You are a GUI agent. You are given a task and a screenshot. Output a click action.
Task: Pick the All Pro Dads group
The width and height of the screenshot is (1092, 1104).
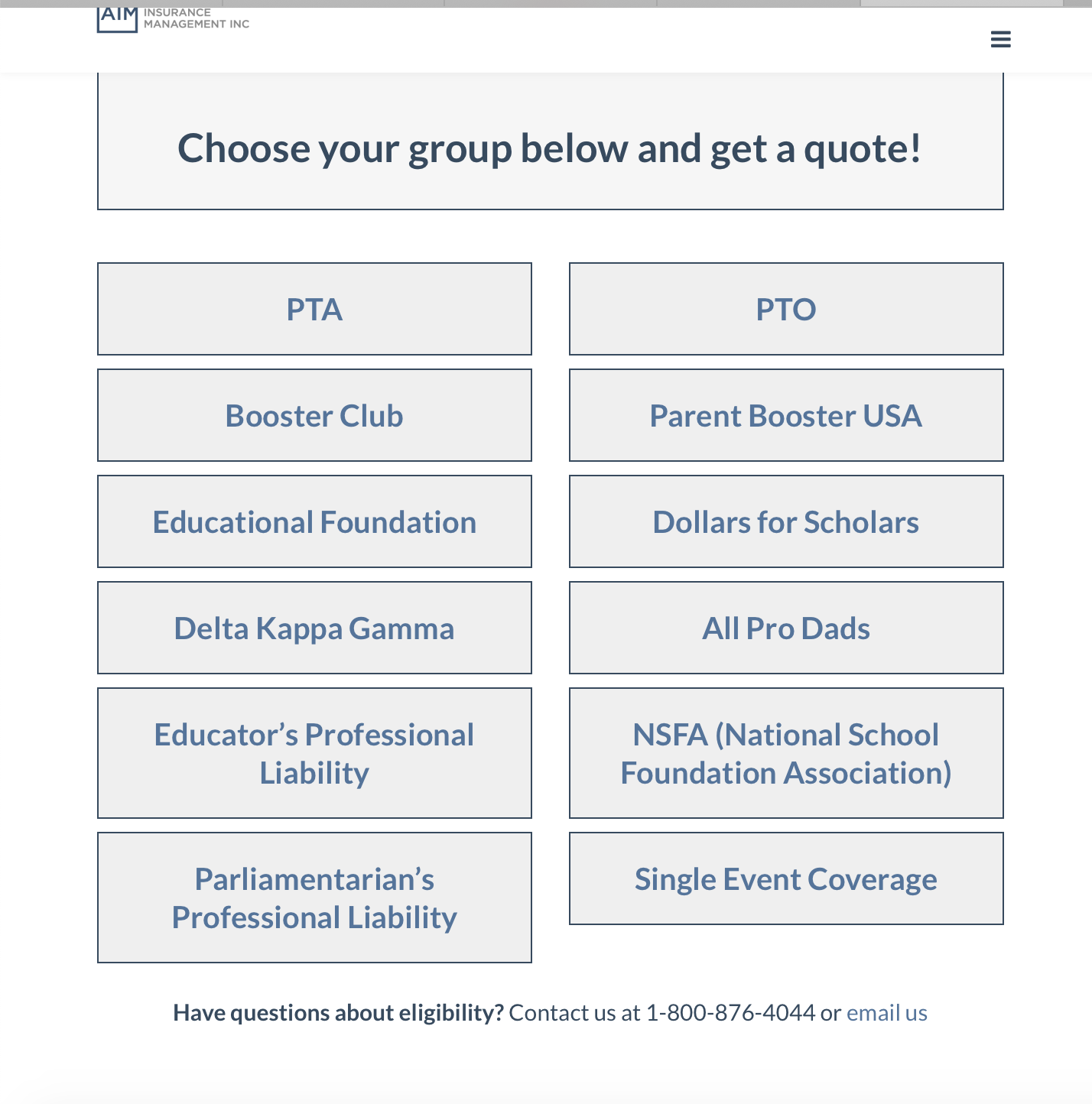tap(786, 628)
